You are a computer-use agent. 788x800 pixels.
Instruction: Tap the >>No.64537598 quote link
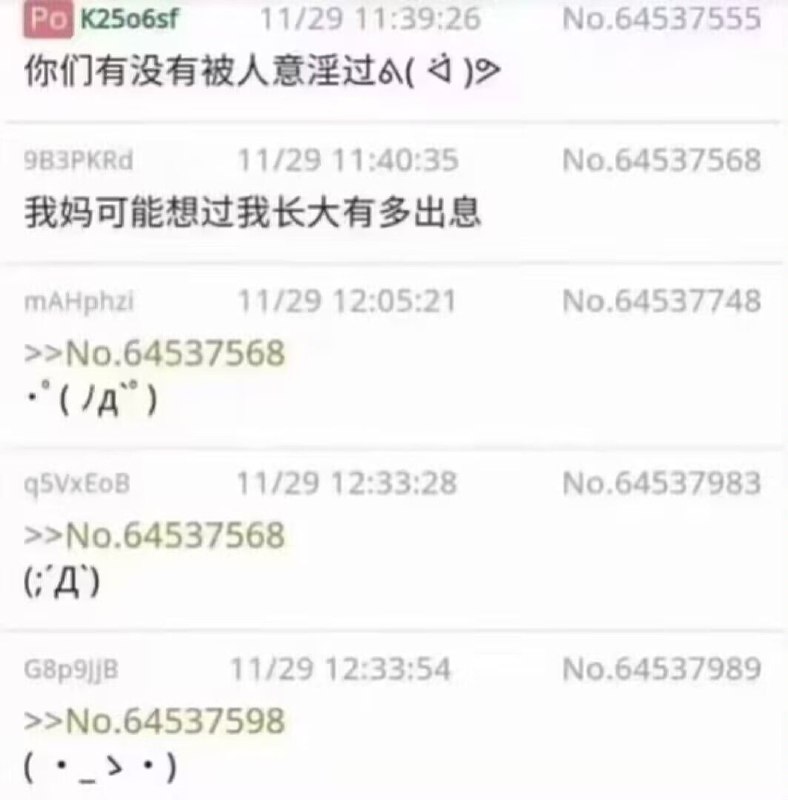153,720
